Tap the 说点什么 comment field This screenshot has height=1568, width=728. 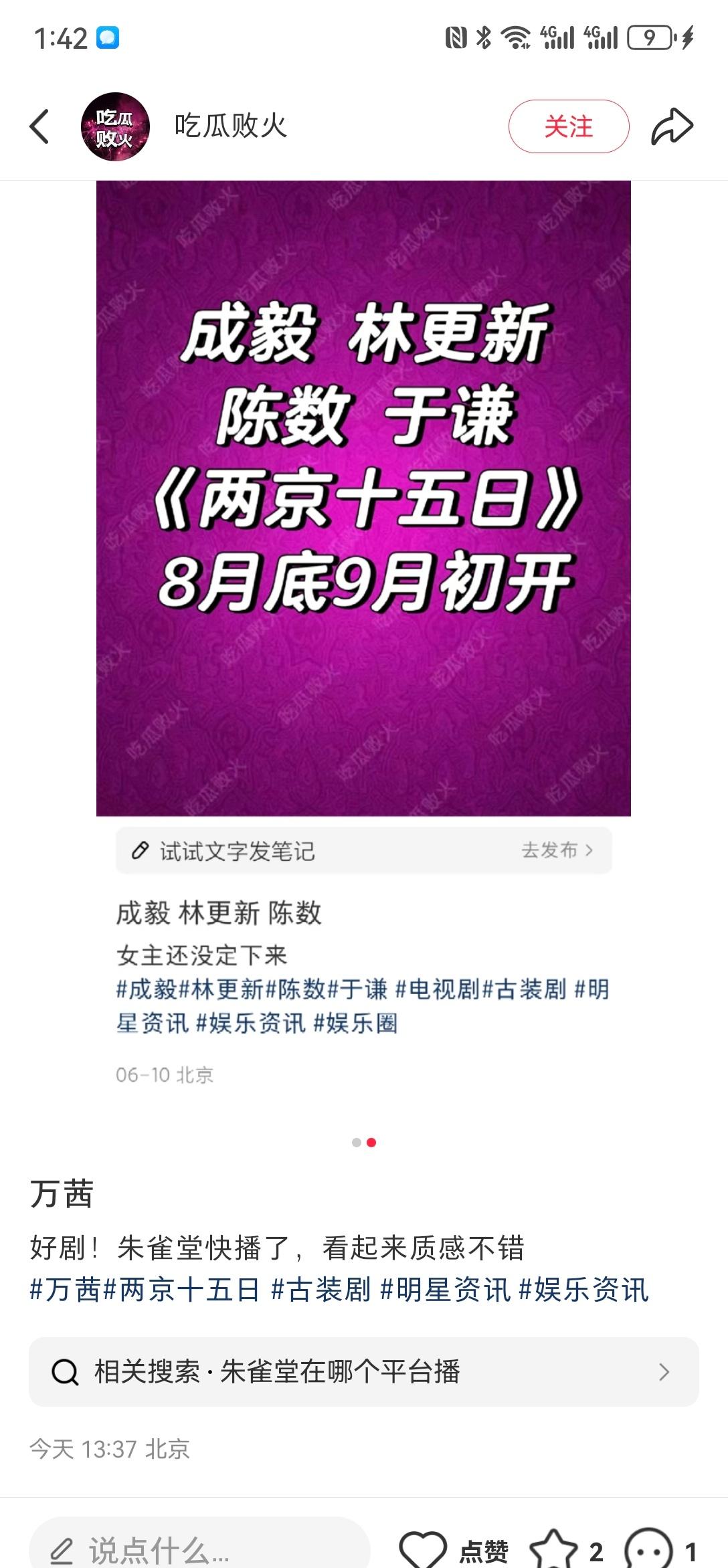tap(199, 1547)
